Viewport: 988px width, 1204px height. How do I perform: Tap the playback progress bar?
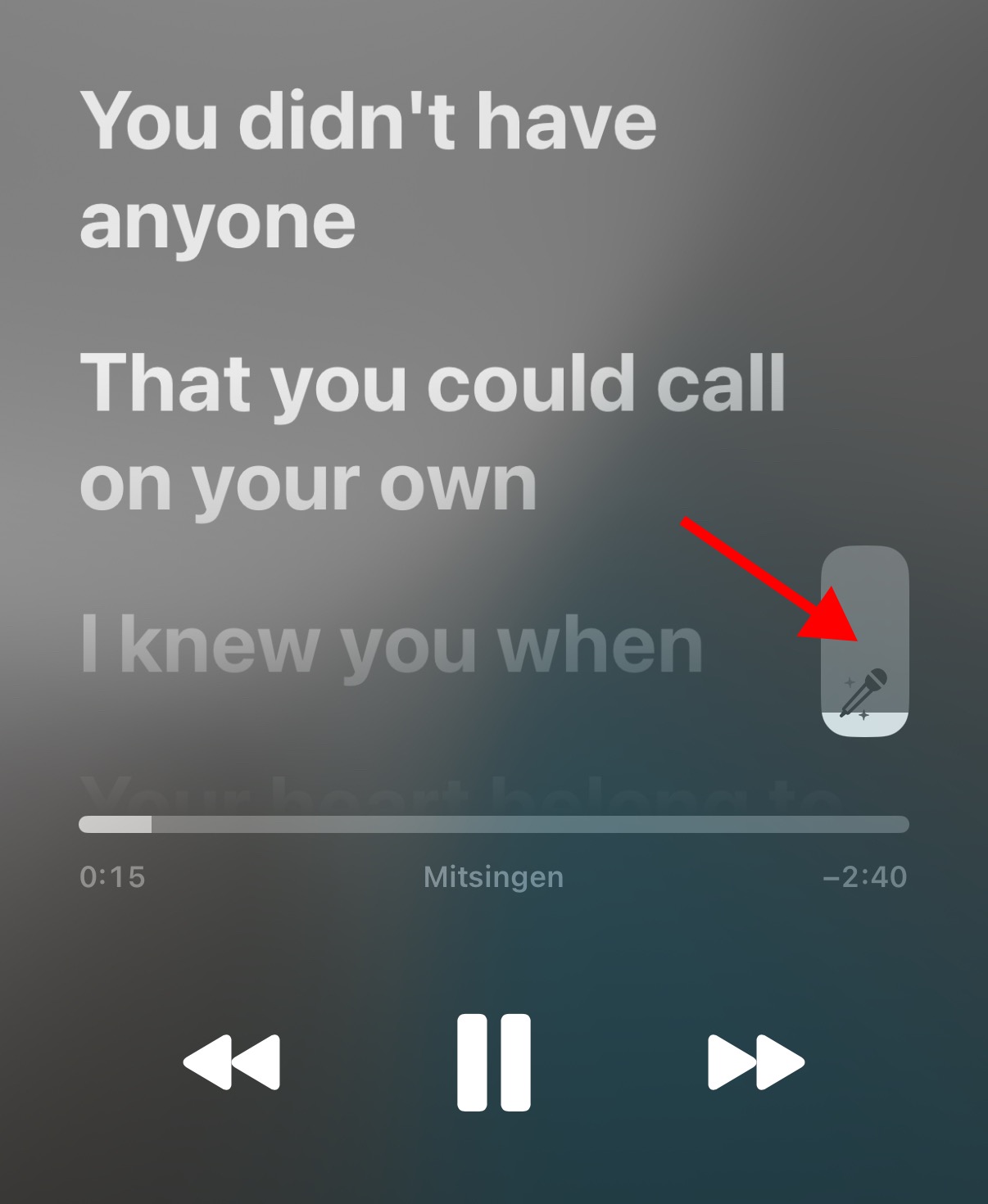click(493, 824)
